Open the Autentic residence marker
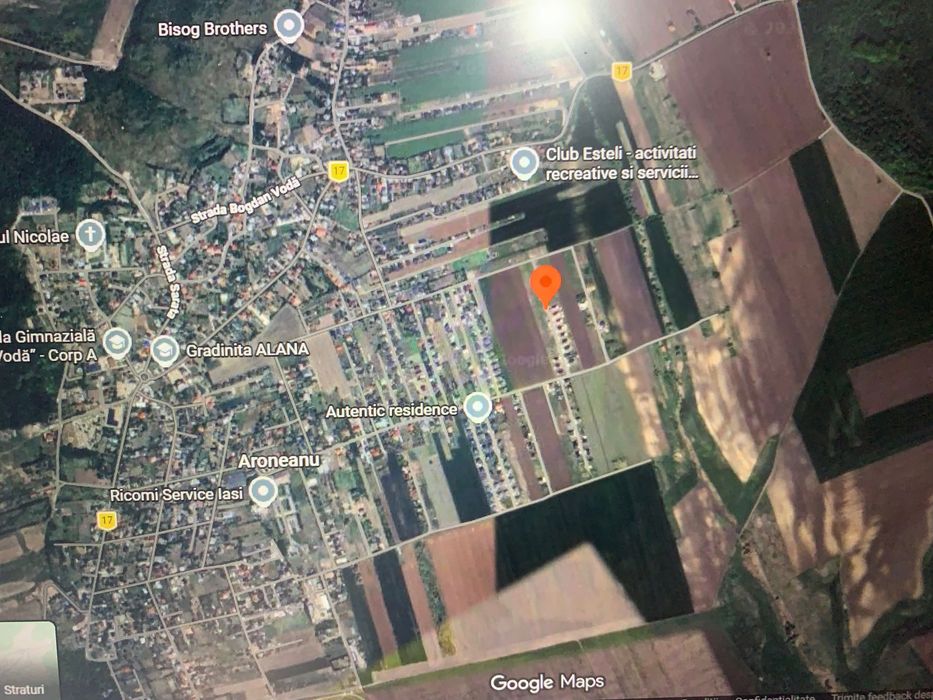 coord(478,407)
